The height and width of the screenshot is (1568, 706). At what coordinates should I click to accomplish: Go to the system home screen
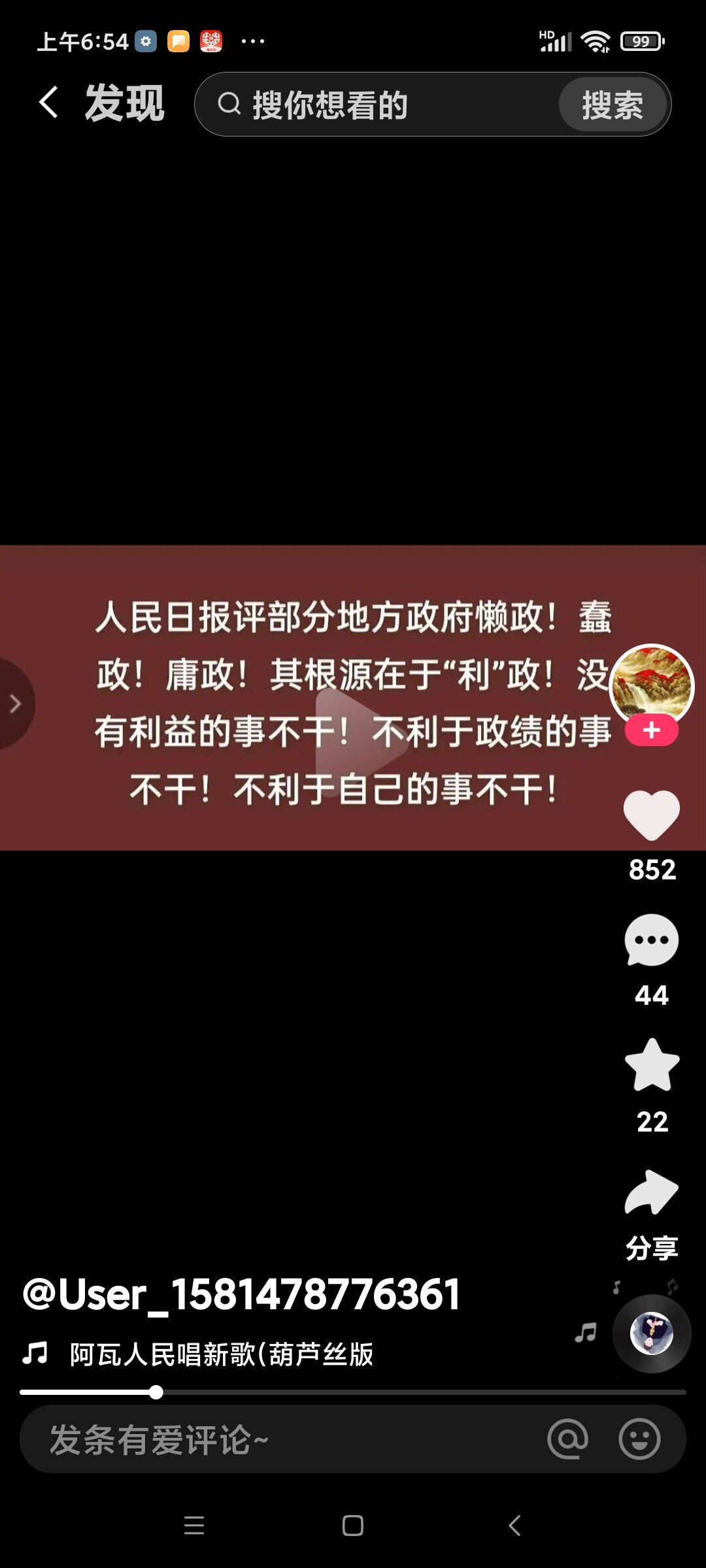point(353,1526)
